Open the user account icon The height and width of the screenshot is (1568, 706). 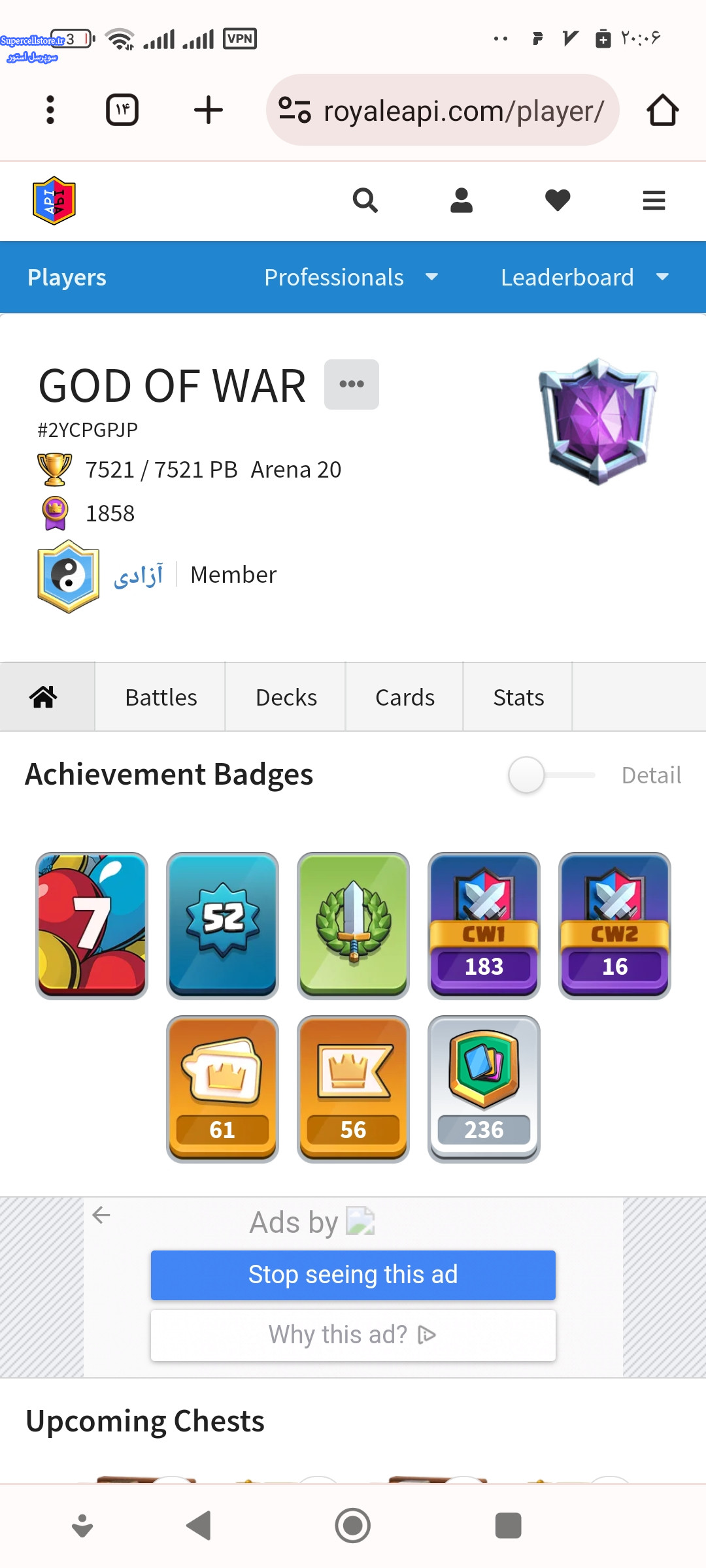(x=462, y=201)
